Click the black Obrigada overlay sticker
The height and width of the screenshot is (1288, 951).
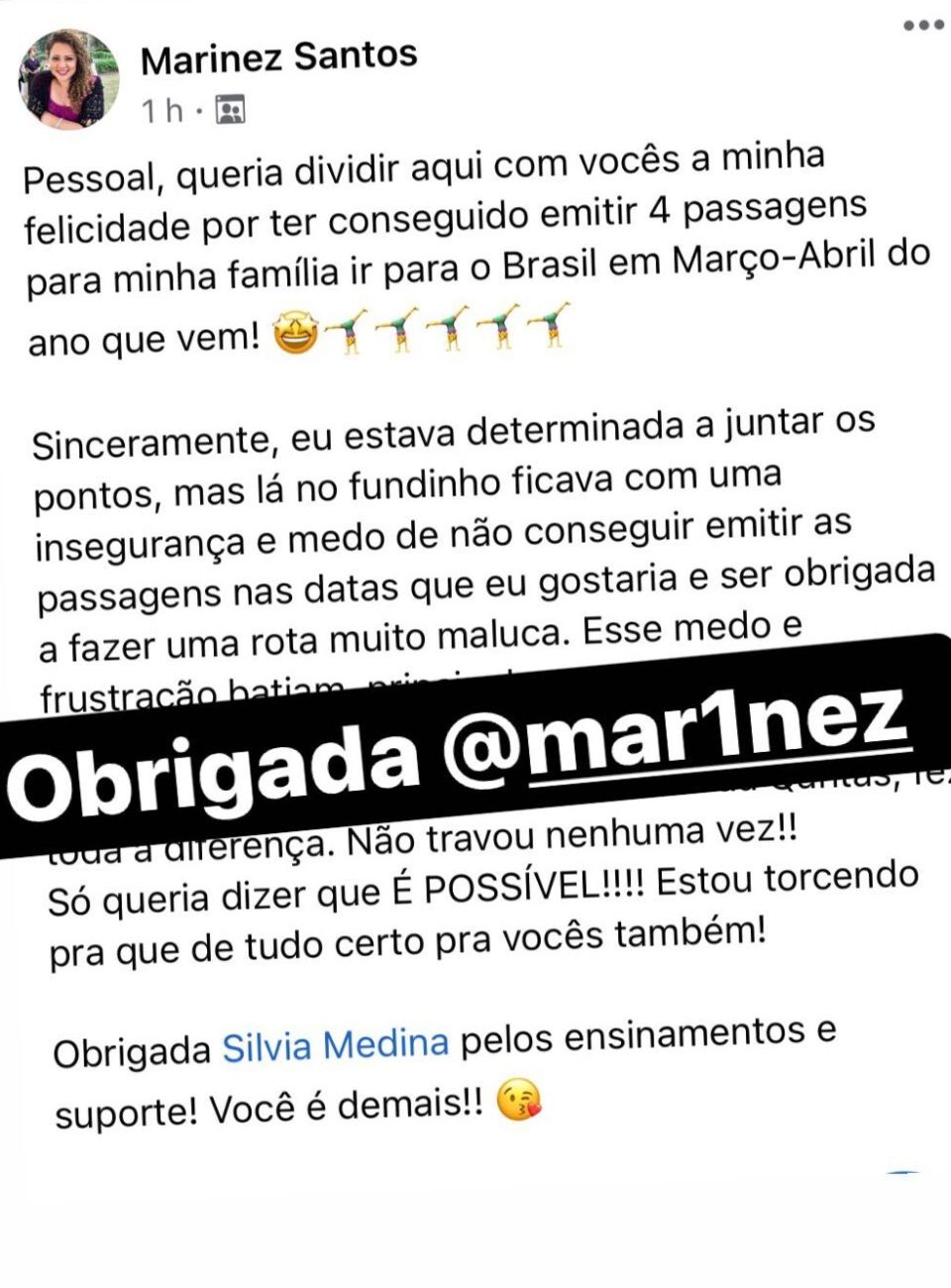point(446,758)
